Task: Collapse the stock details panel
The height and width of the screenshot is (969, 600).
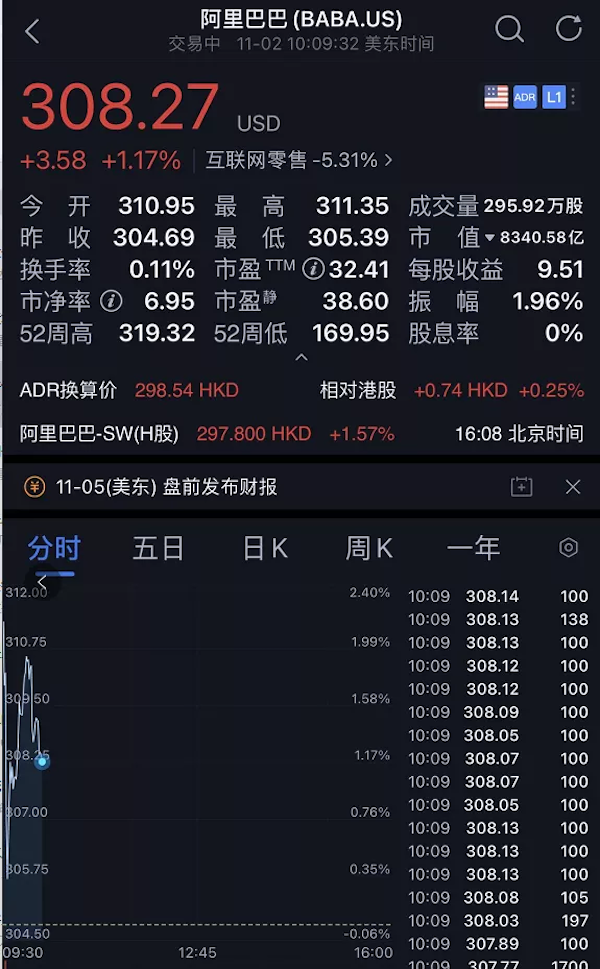Action: click(x=301, y=358)
